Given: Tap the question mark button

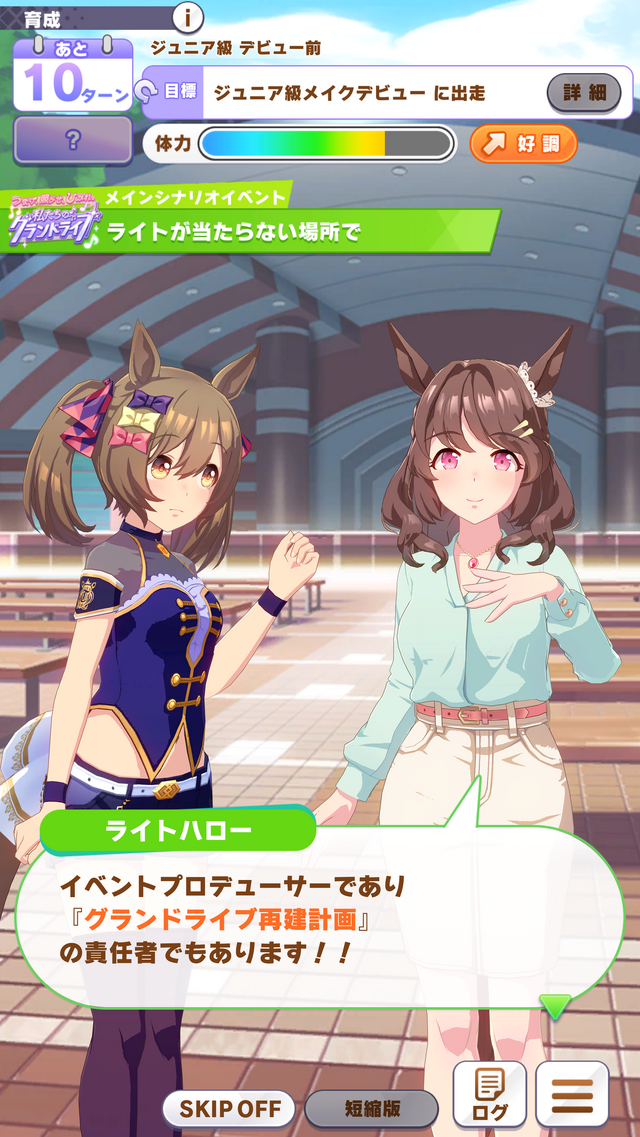Looking at the screenshot, I should (x=72, y=140).
